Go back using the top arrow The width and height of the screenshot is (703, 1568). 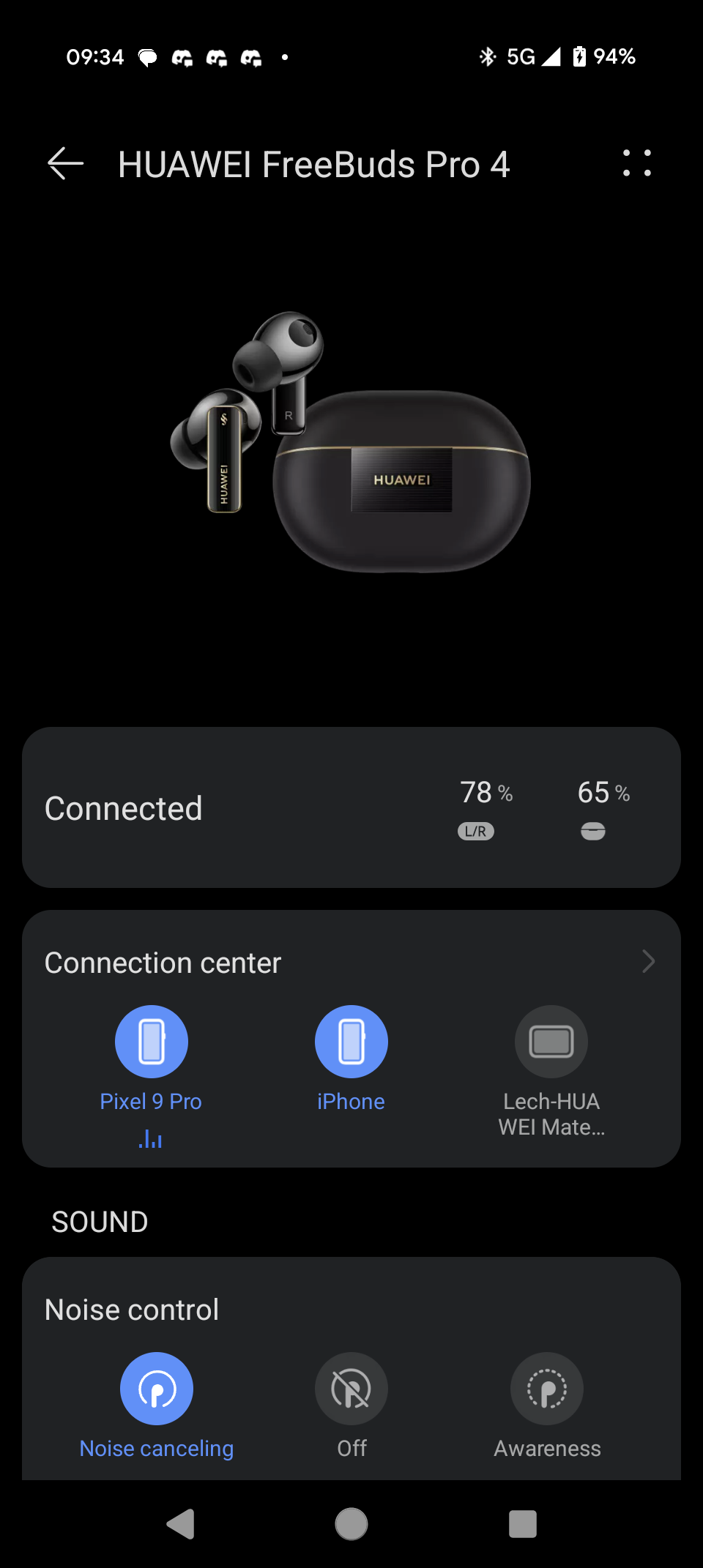(x=65, y=163)
